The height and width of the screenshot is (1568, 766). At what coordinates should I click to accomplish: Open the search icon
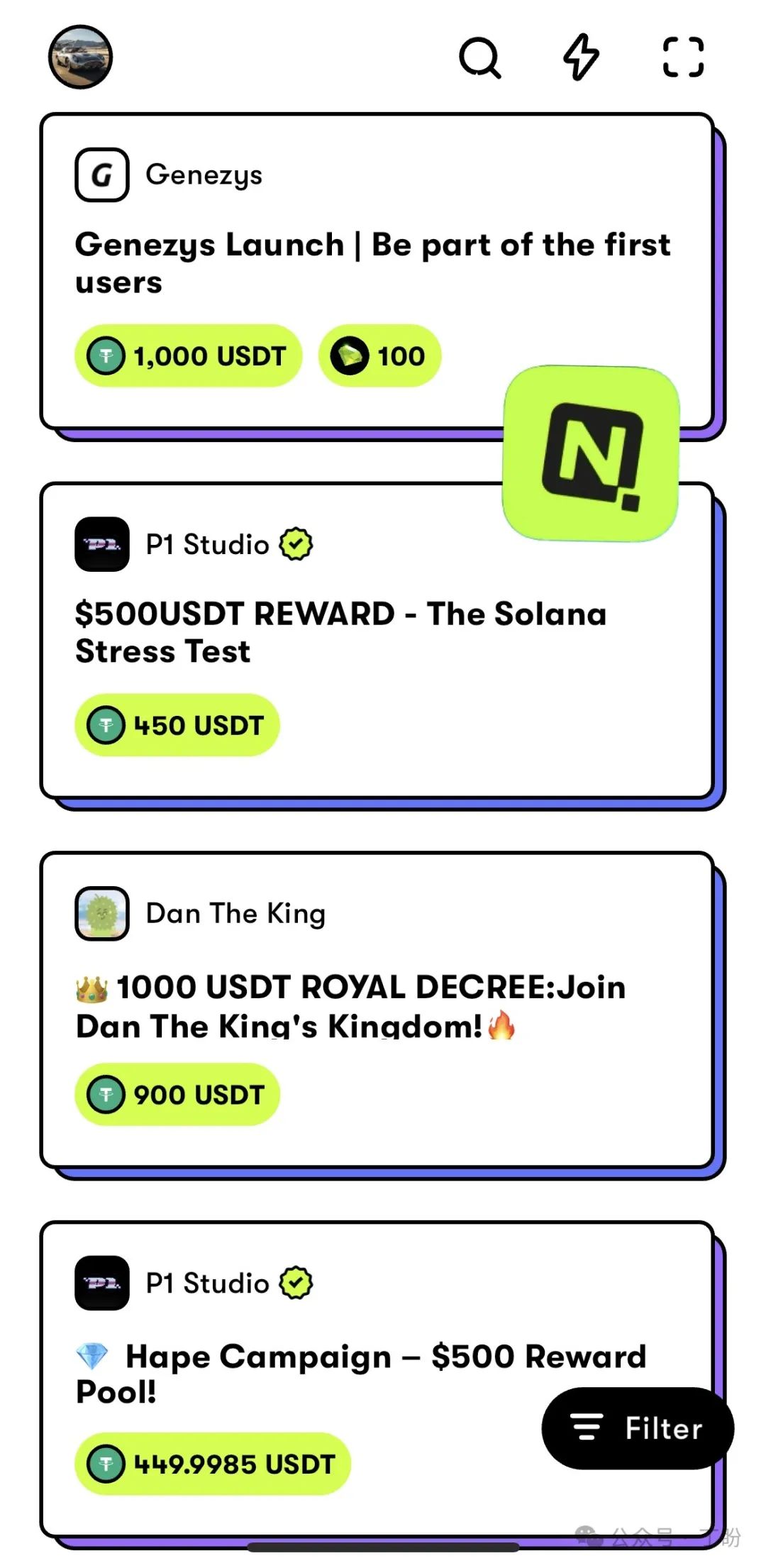480,57
